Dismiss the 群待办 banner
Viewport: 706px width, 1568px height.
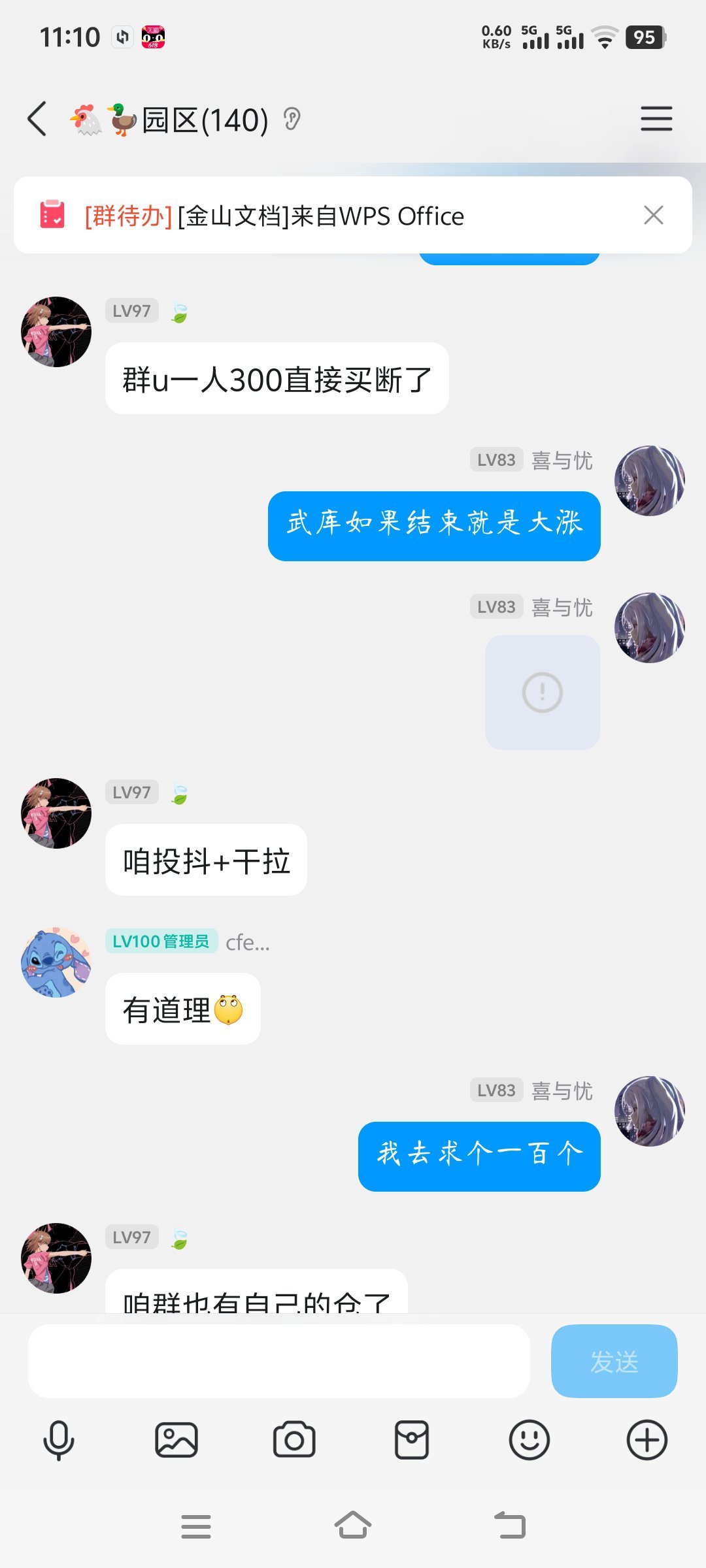(x=653, y=215)
